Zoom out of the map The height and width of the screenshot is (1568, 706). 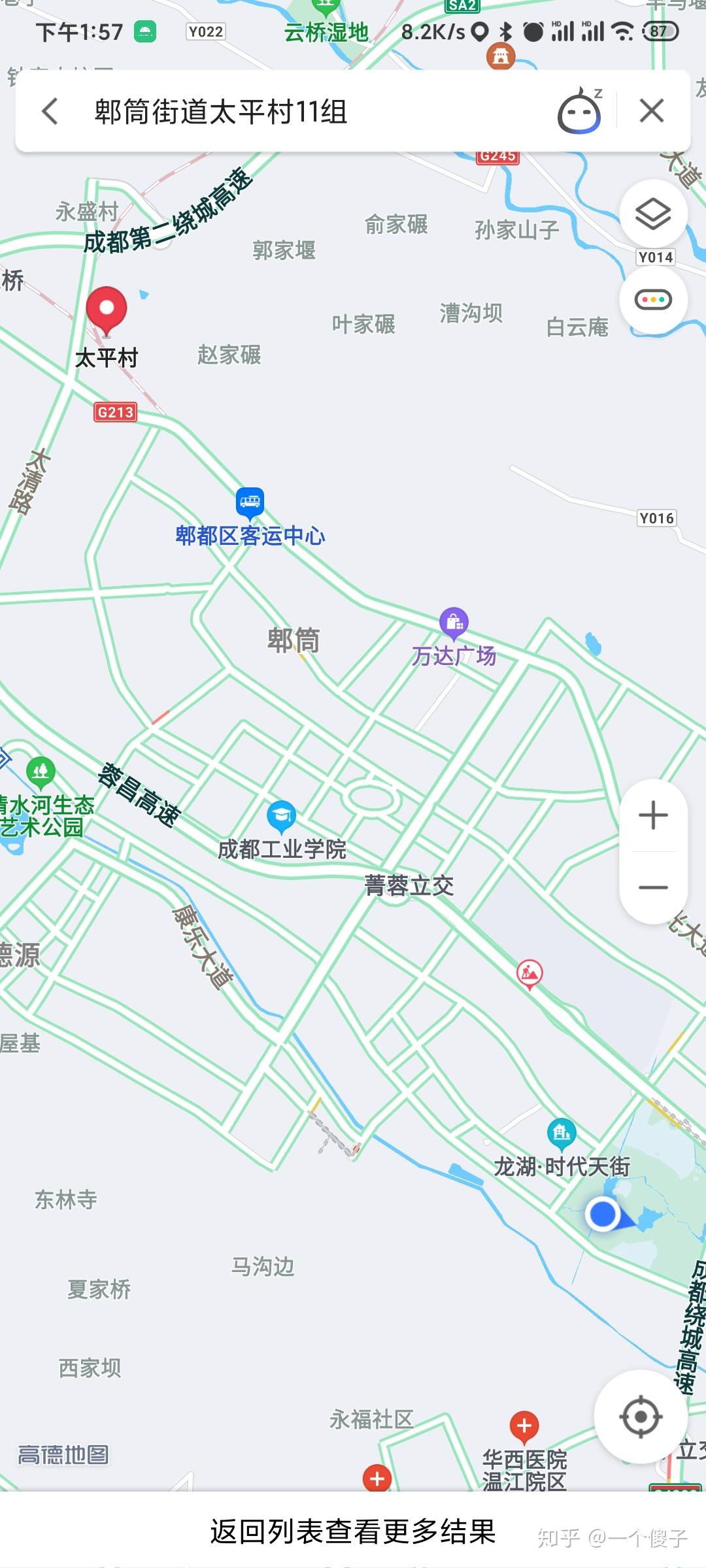653,887
